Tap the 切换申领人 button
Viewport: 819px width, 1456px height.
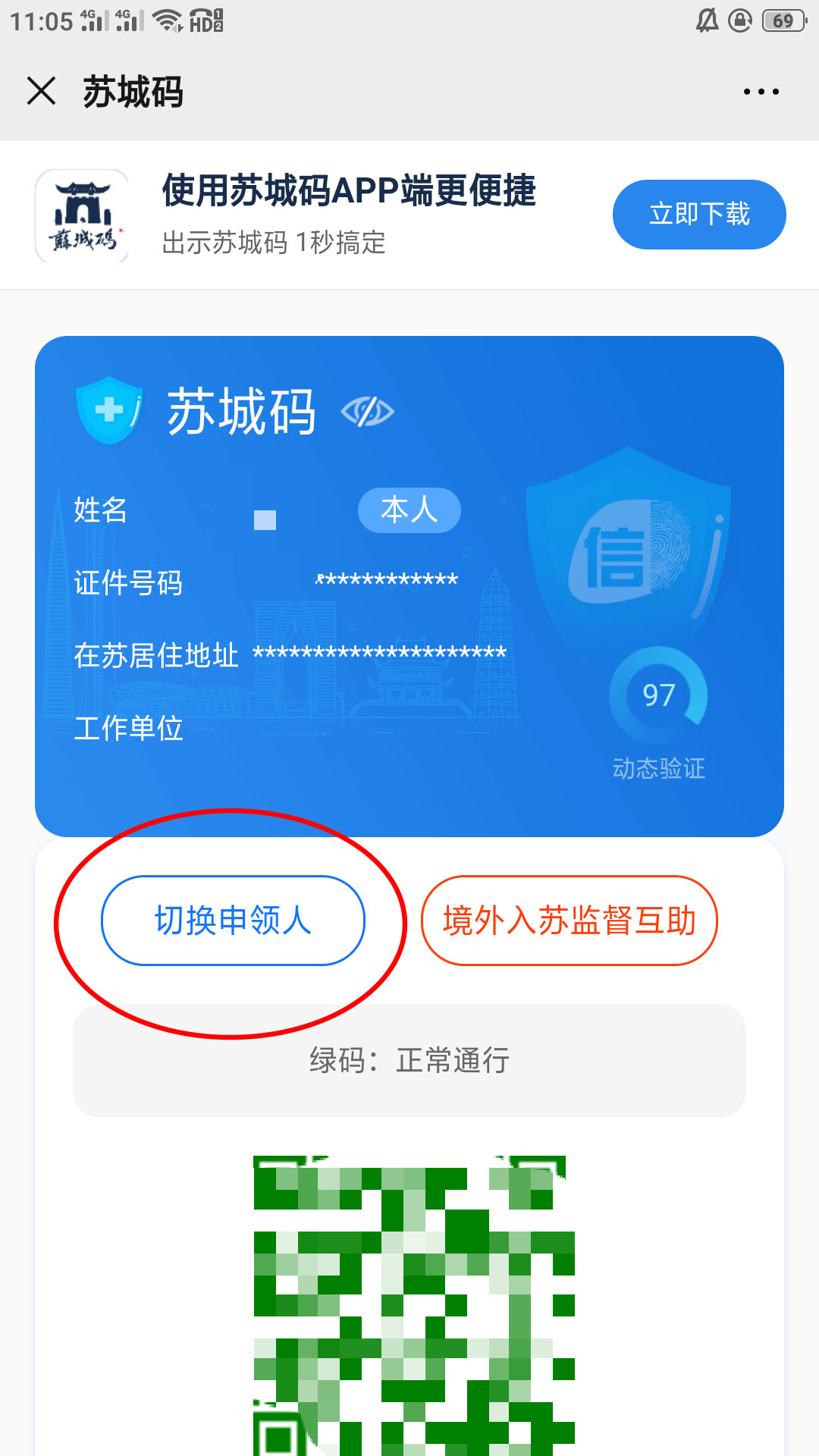(x=233, y=920)
